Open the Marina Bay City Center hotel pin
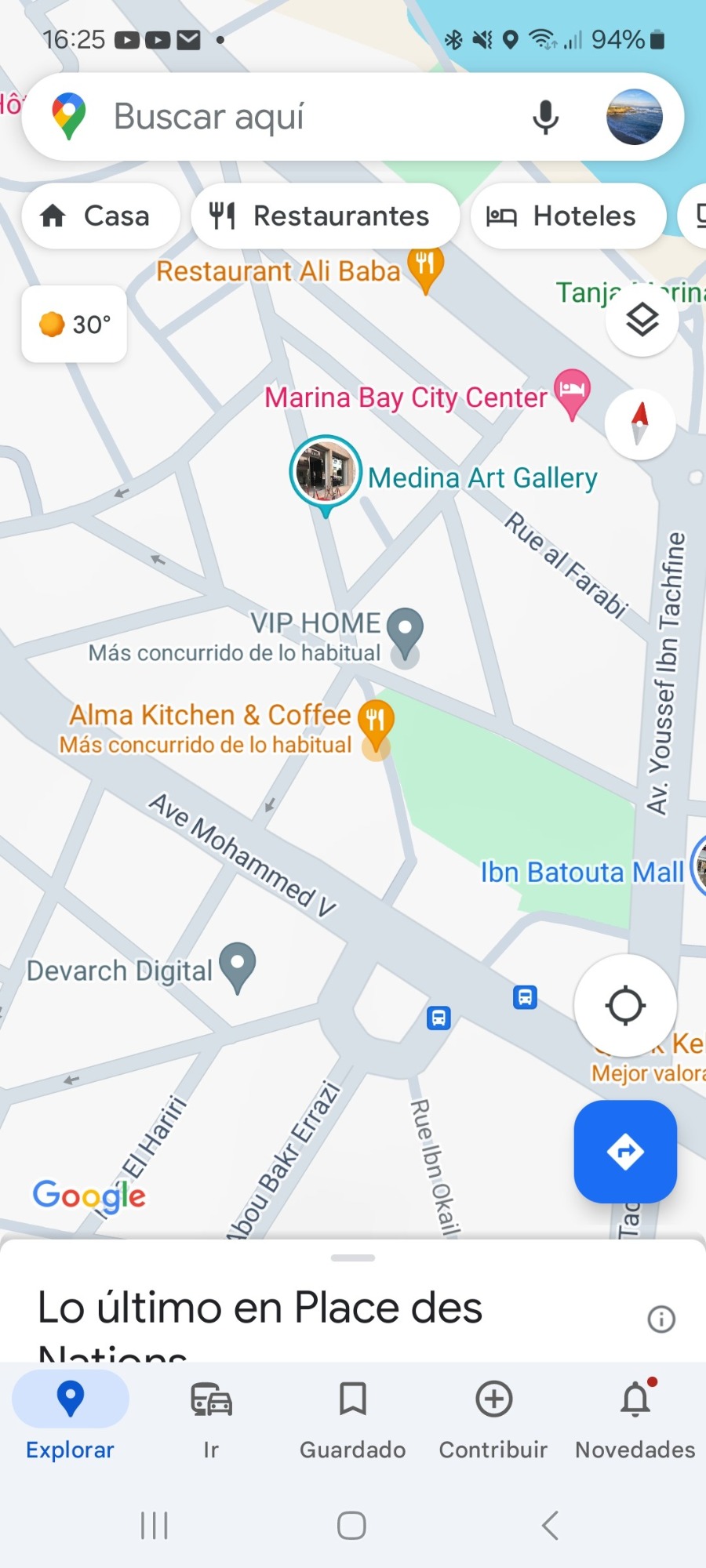706x1568 pixels. (573, 393)
